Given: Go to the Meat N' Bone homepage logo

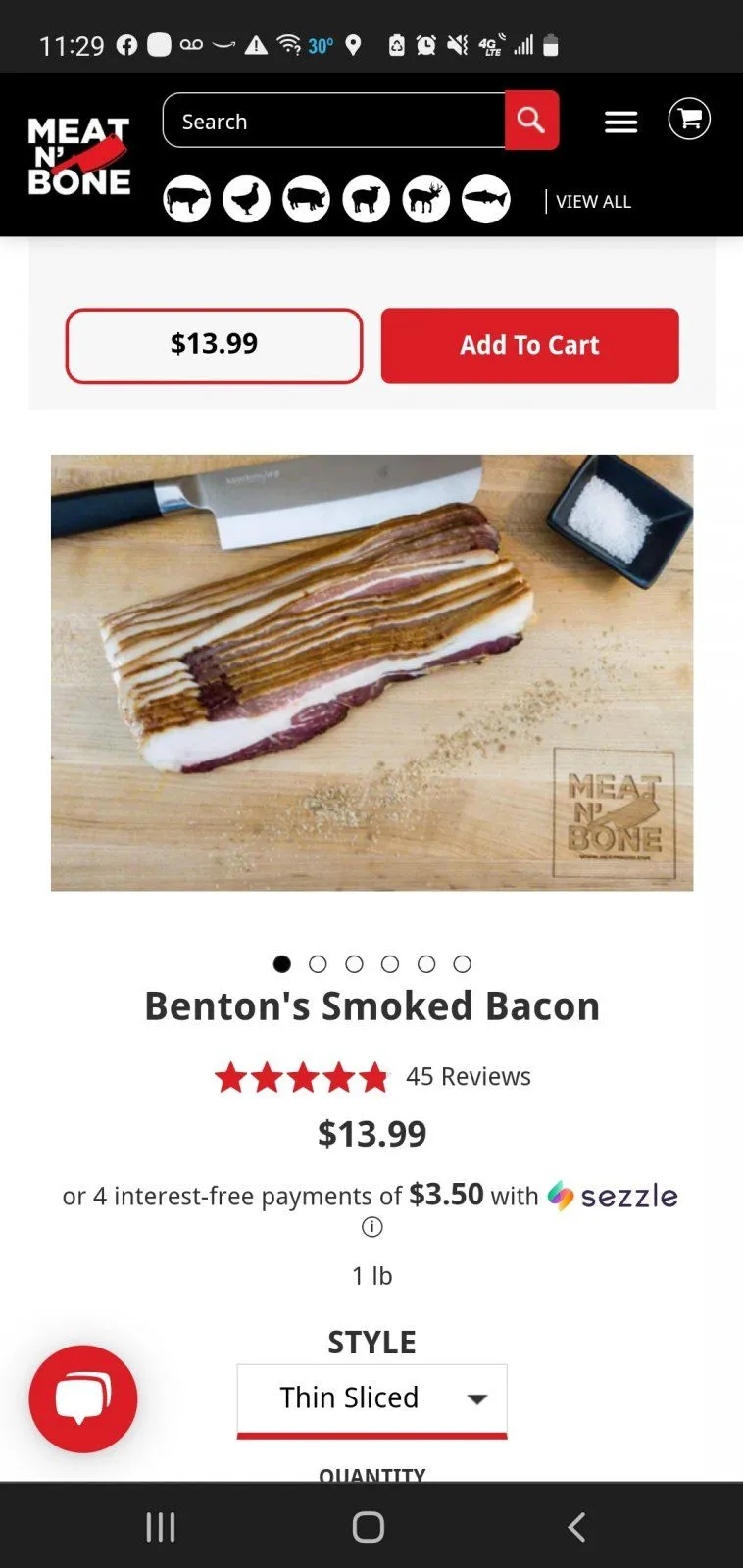Looking at the screenshot, I should pos(78,157).
